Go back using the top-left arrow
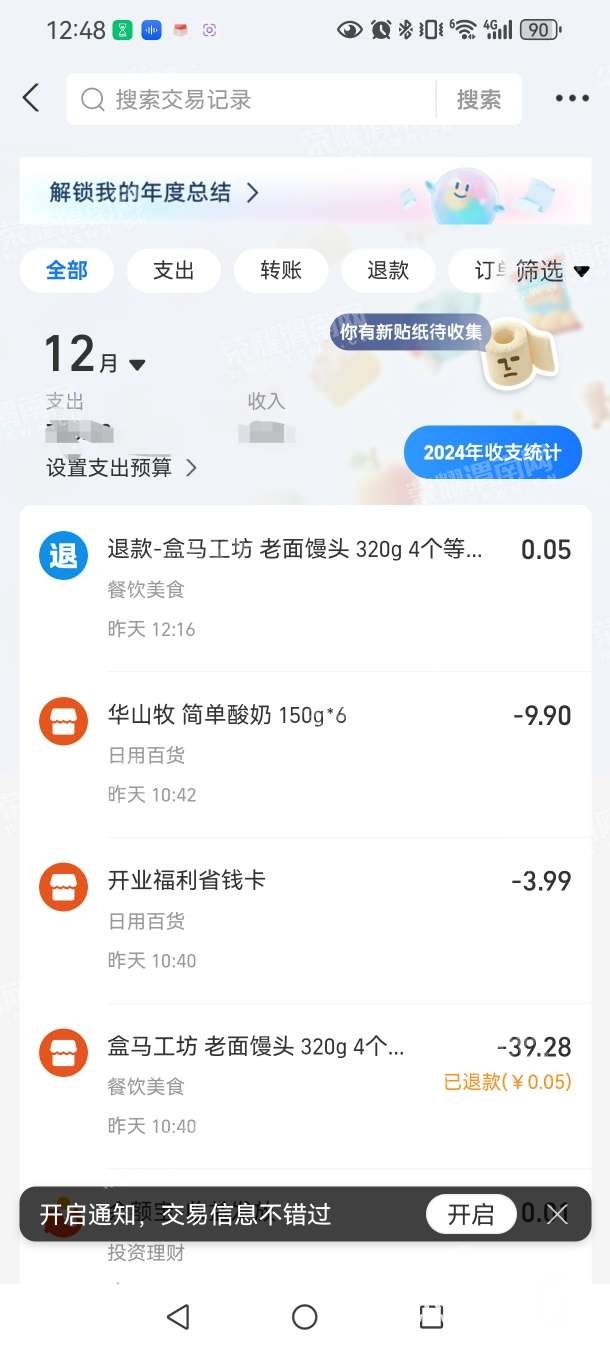The width and height of the screenshot is (610, 1350). [31, 98]
